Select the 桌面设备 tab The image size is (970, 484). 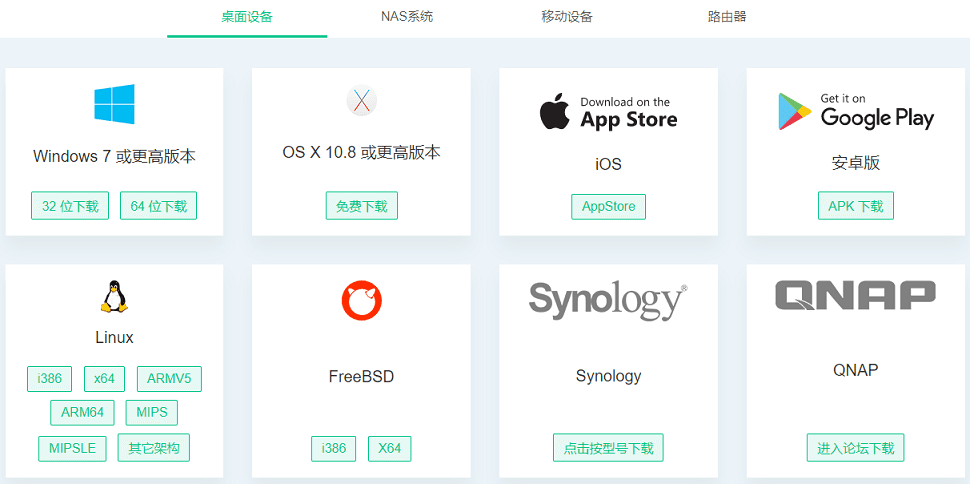[x=247, y=17]
